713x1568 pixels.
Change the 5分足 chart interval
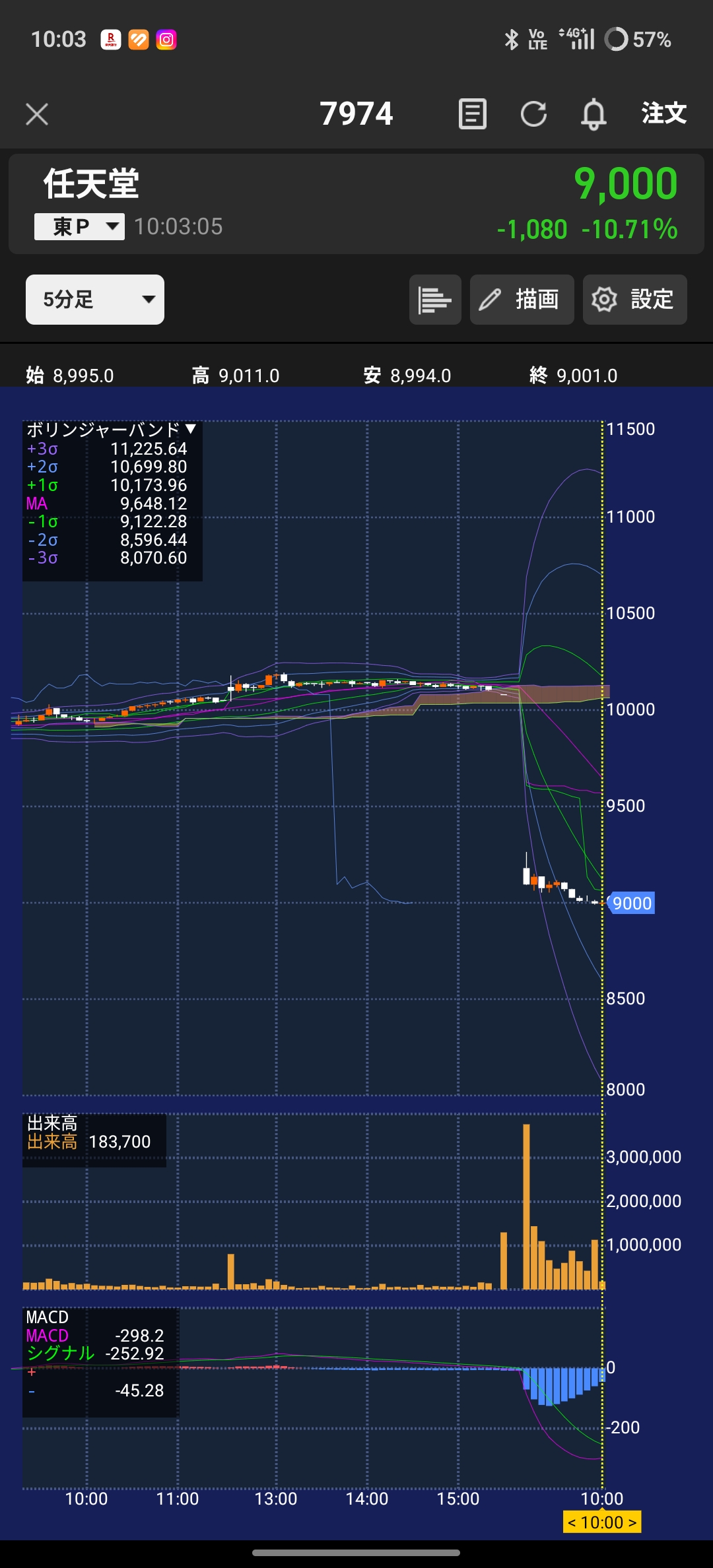tap(95, 300)
